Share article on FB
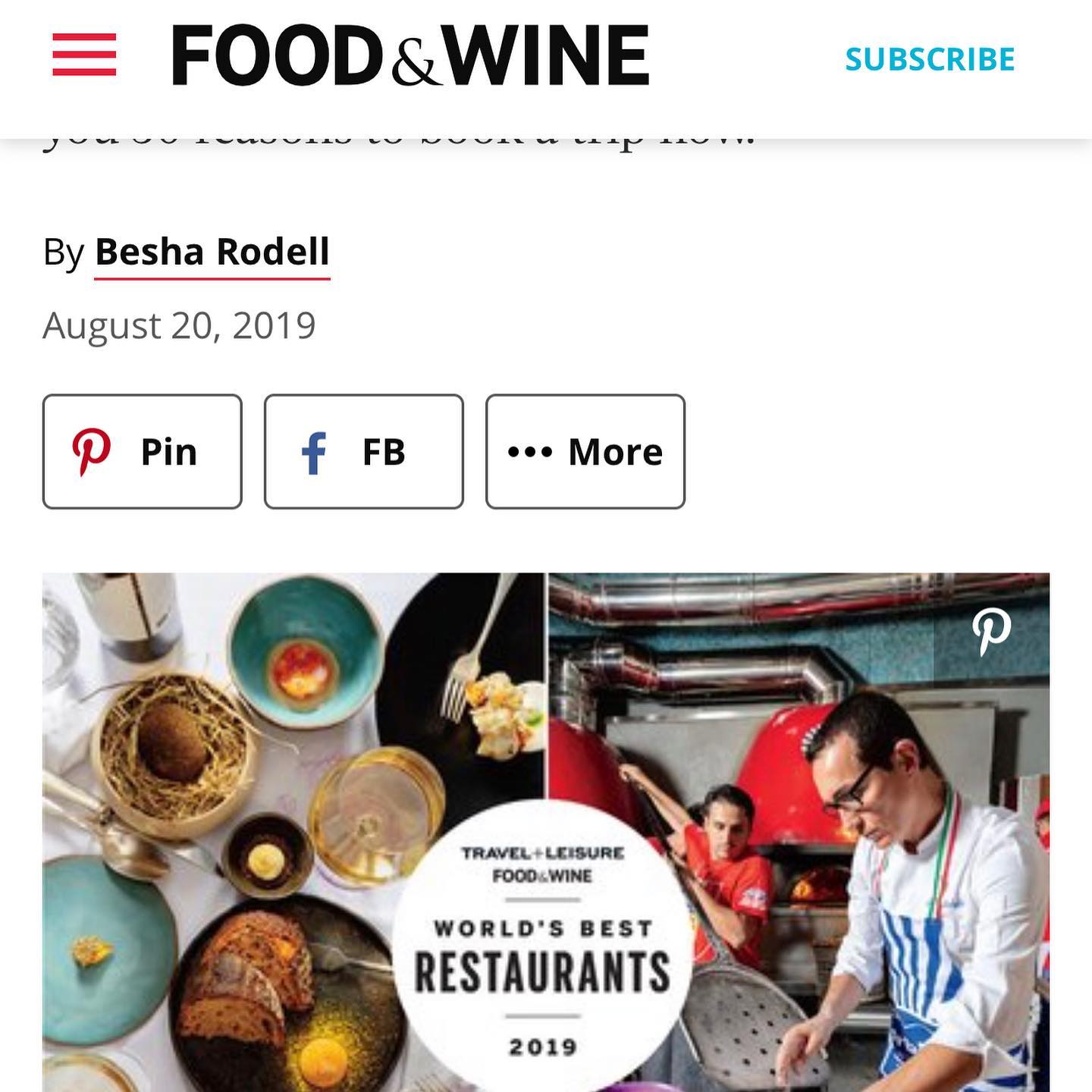Screen dimensions: 1092x1092 364,452
